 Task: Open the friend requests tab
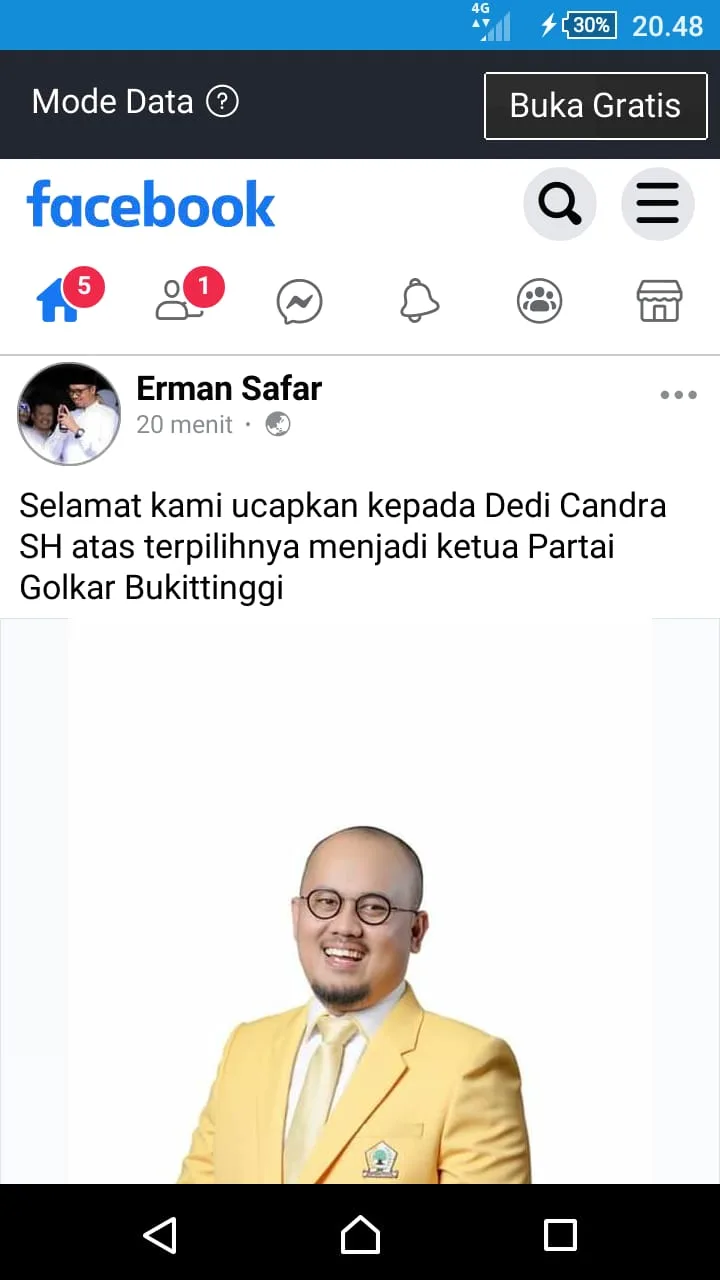(x=178, y=300)
